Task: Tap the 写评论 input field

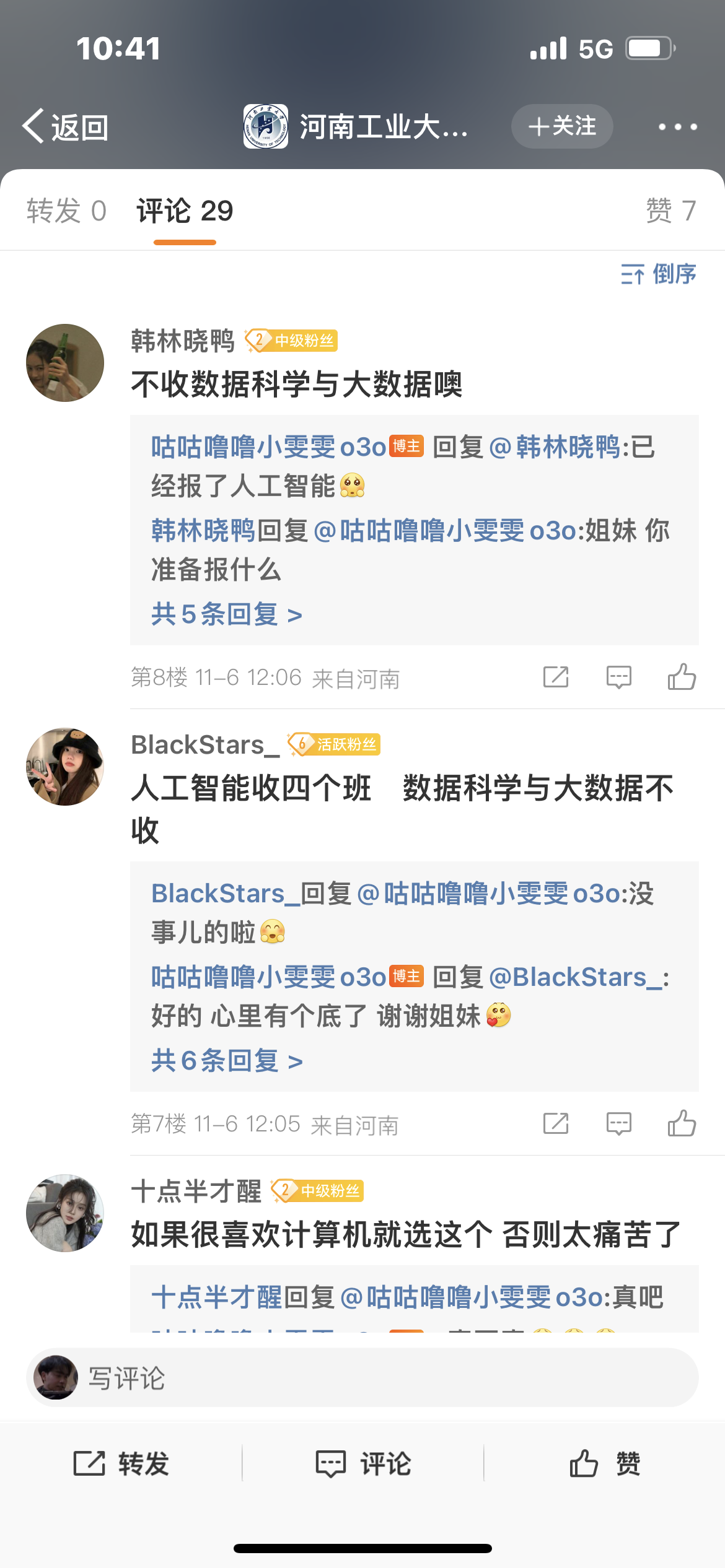Action: click(362, 1378)
